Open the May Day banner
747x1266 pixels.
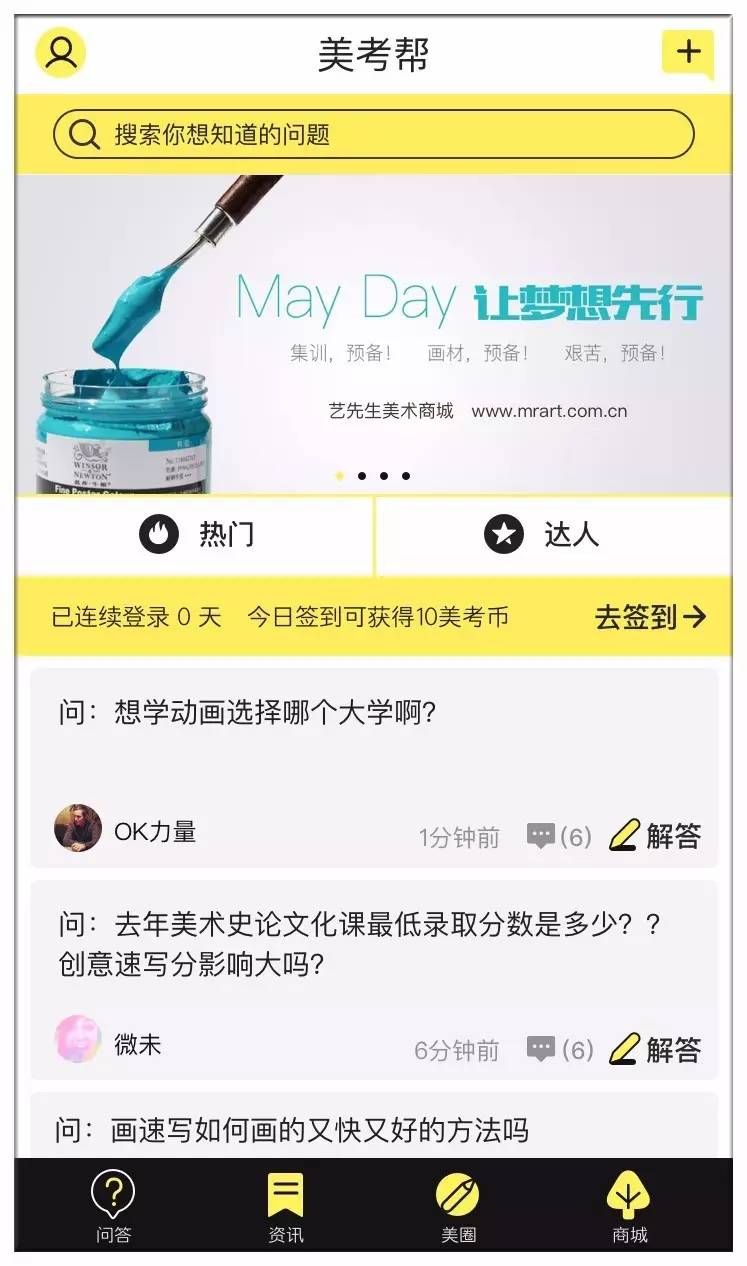click(373, 335)
